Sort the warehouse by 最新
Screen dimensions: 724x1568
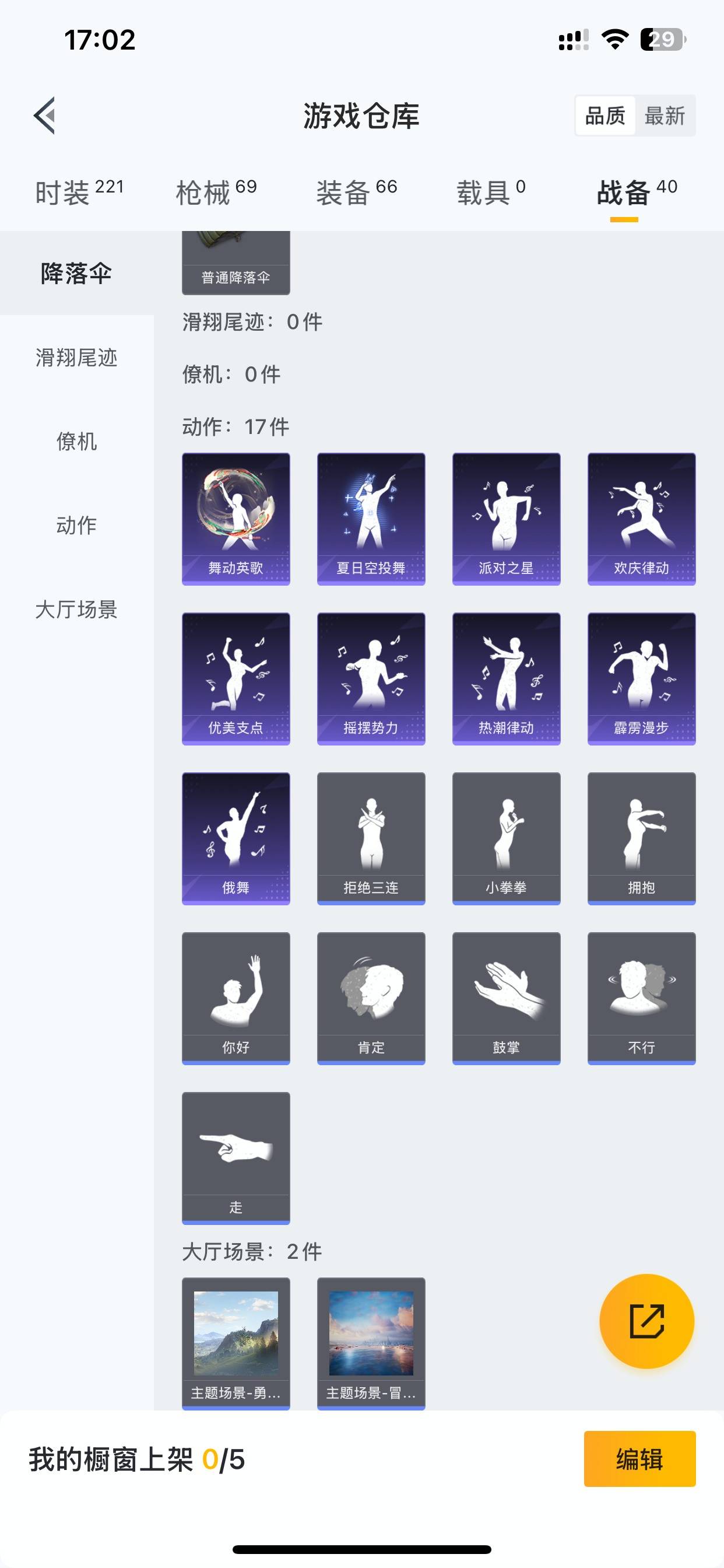(665, 116)
